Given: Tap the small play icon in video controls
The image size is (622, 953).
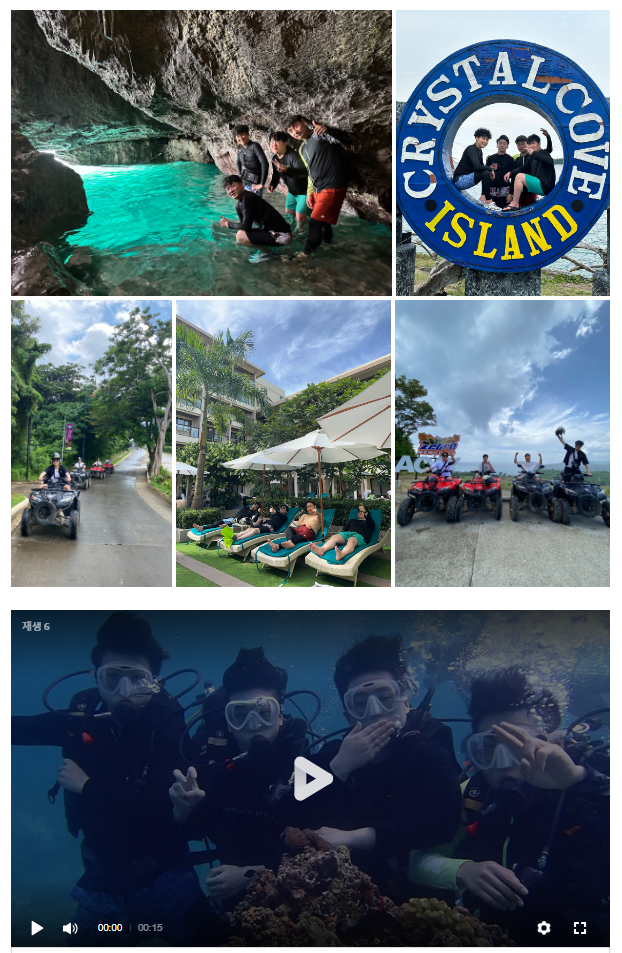Looking at the screenshot, I should (37, 928).
